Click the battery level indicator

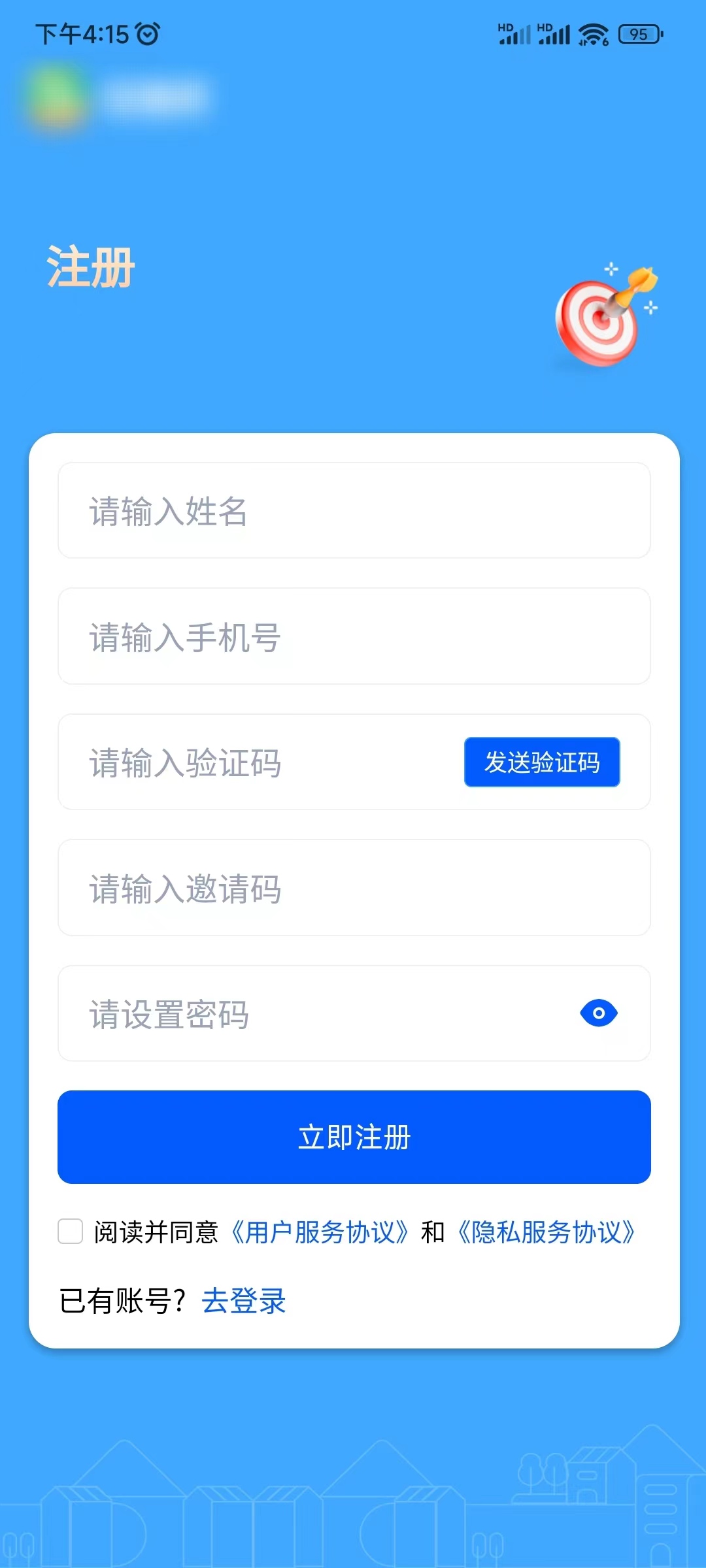coord(637,34)
